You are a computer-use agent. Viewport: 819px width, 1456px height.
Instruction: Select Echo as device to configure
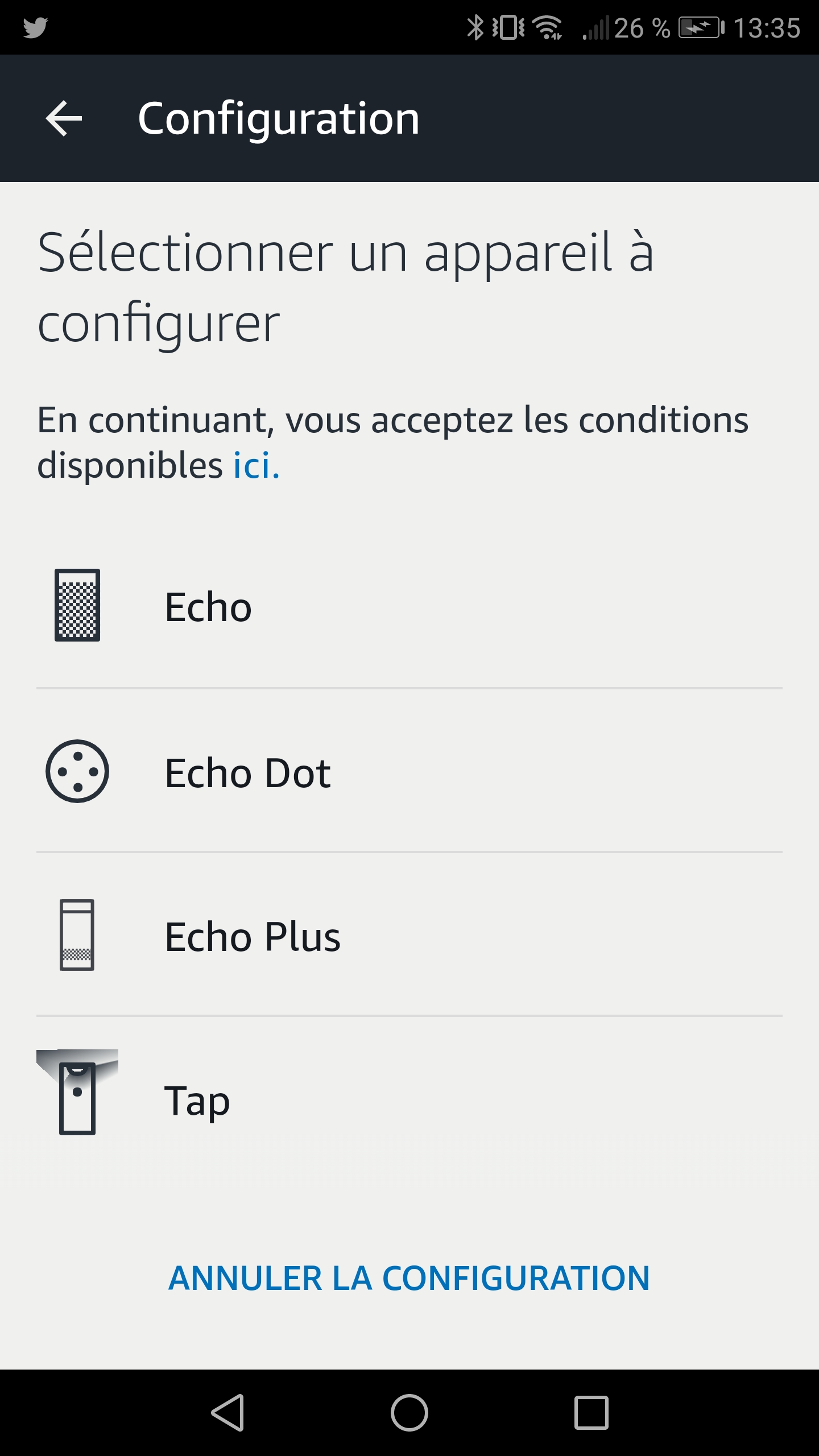(x=208, y=606)
